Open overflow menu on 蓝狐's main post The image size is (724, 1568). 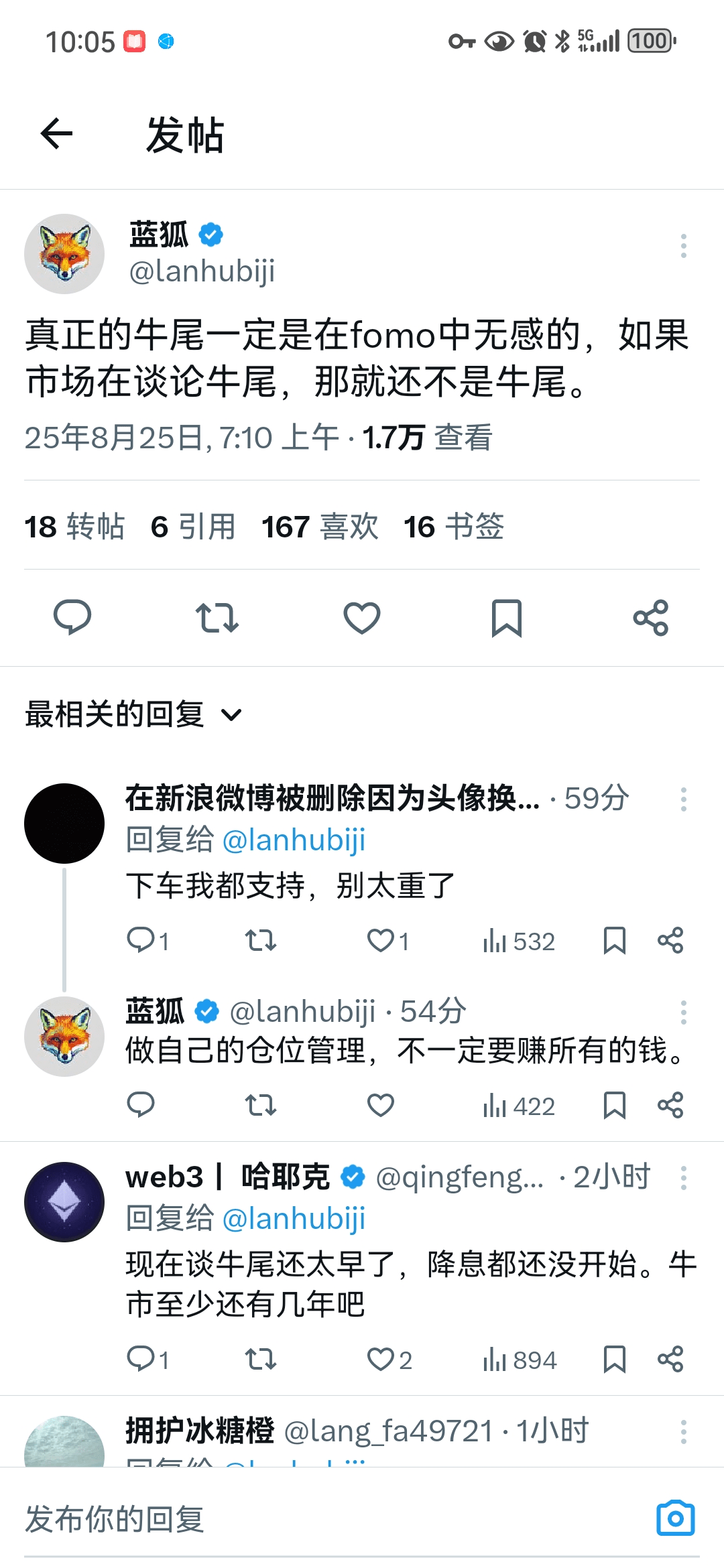click(x=683, y=246)
